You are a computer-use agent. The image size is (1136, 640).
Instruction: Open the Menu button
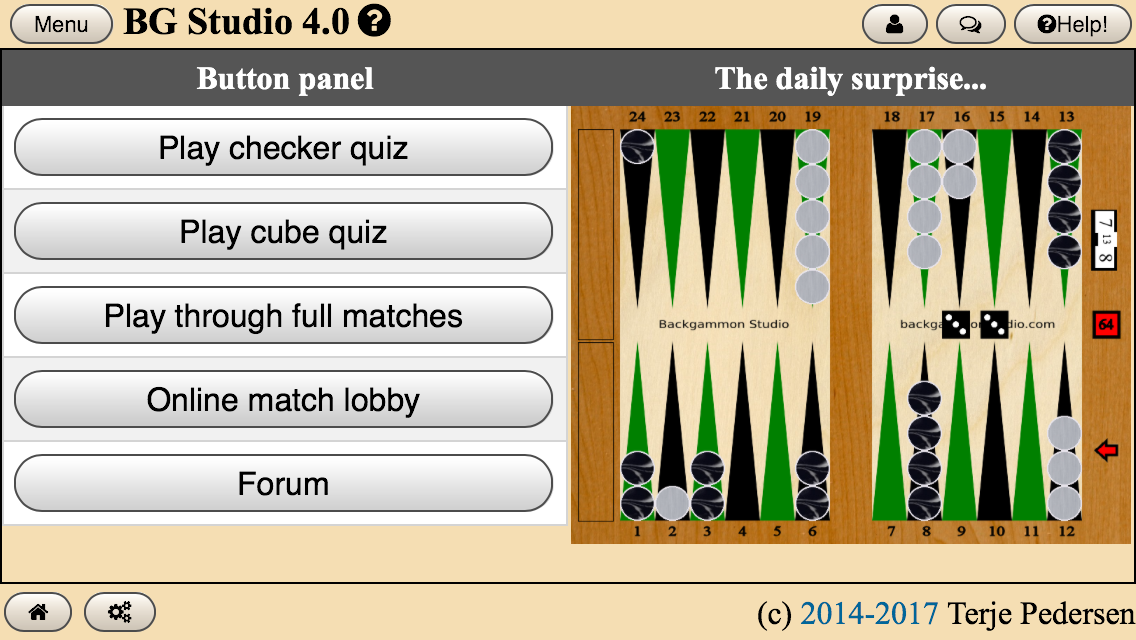click(61, 24)
